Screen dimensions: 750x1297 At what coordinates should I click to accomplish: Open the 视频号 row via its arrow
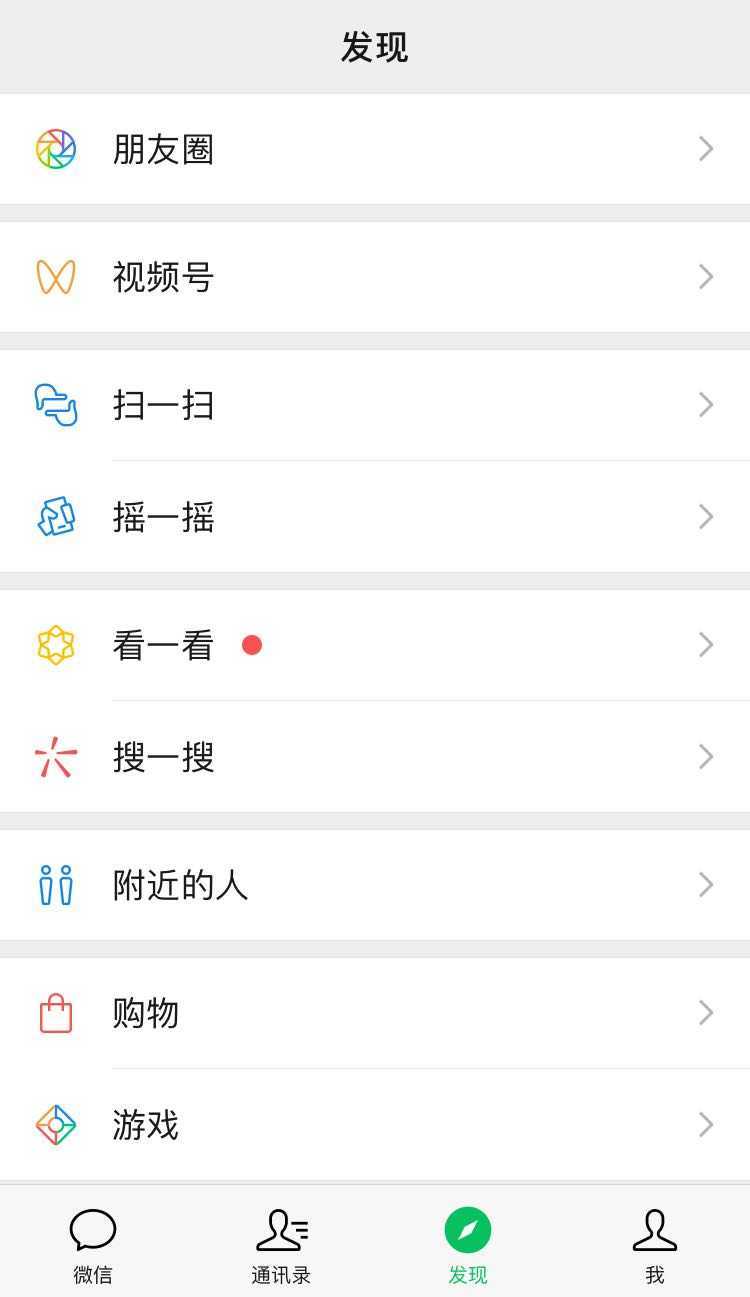[x=705, y=277]
